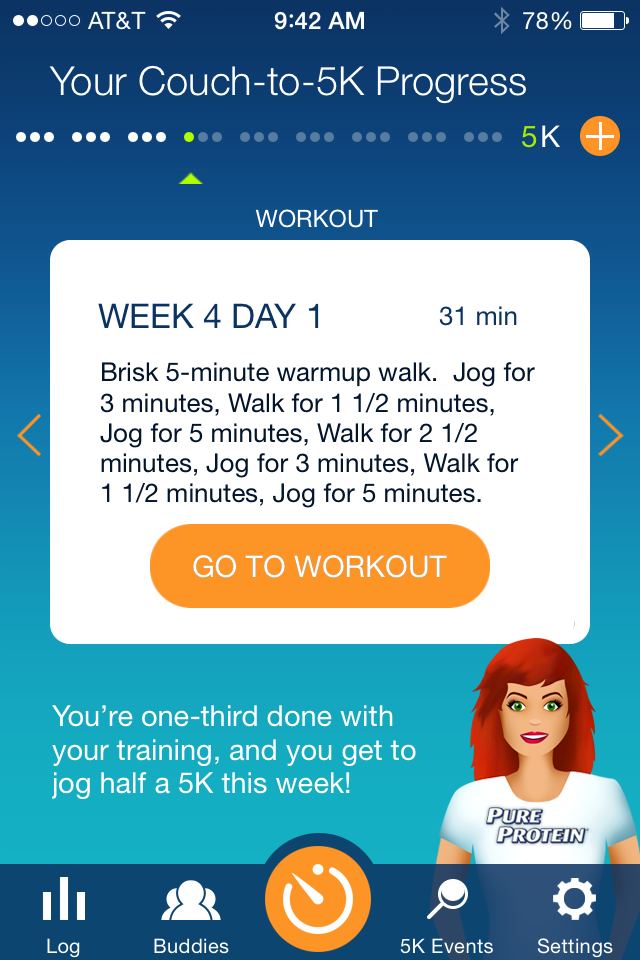Open the Log tab
The height and width of the screenshot is (960, 640).
pos(63,916)
